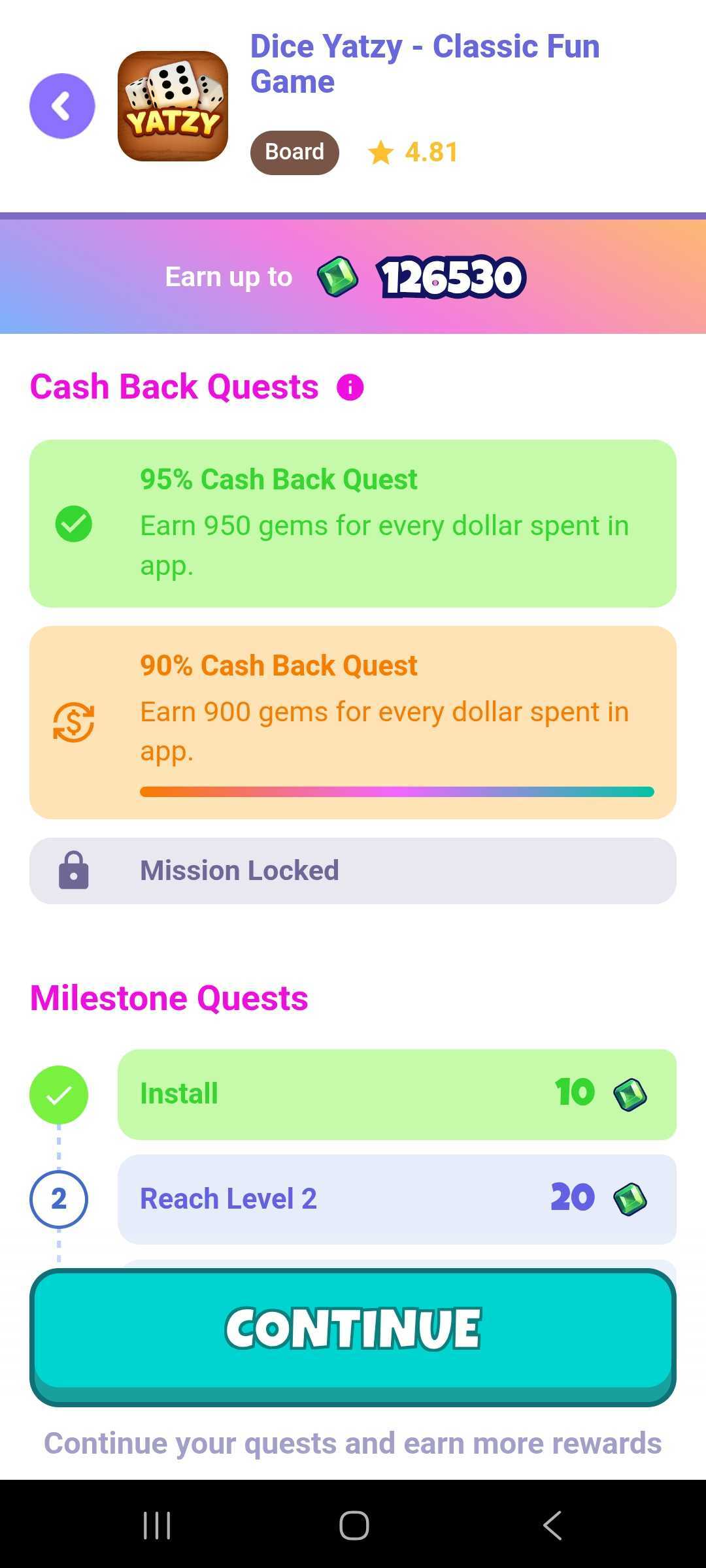The width and height of the screenshot is (706, 1568).
Task: Open the Milestone Quests section
Action: 169,997
